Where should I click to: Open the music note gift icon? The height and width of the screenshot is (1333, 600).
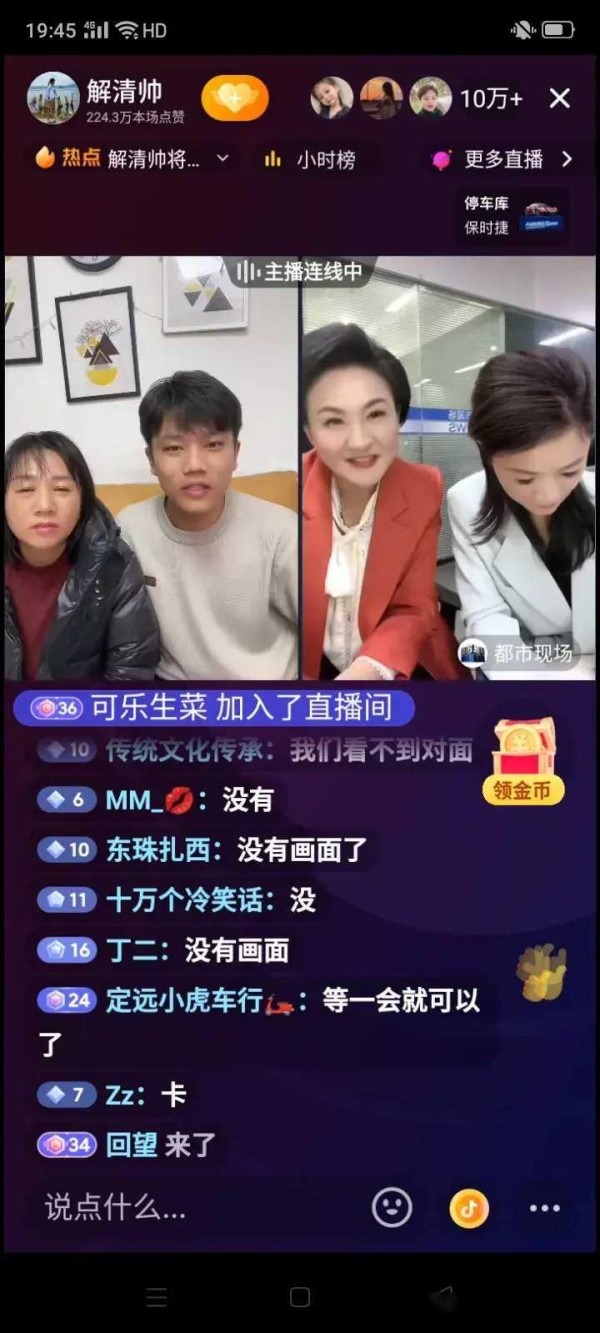(x=468, y=1208)
